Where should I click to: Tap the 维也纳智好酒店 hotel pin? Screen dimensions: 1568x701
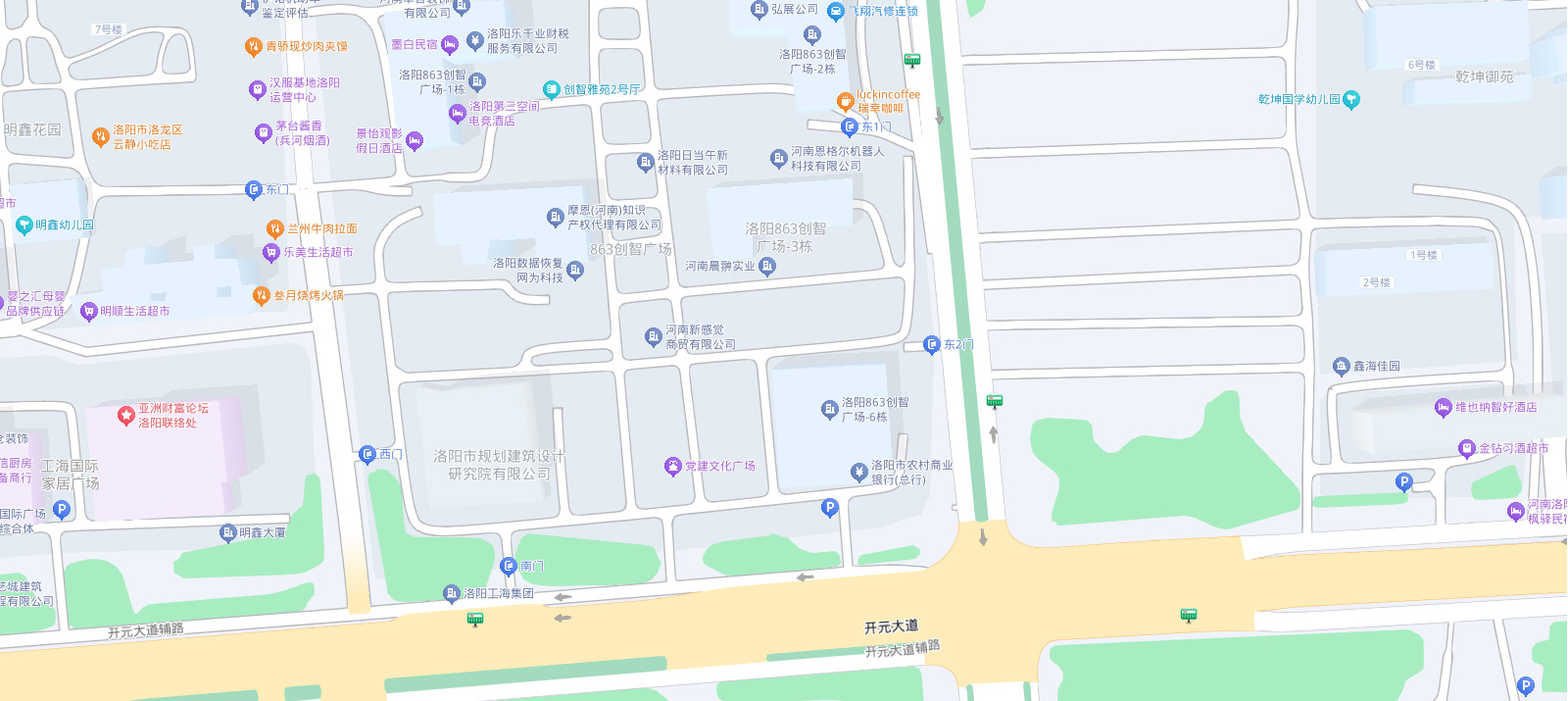tap(1443, 408)
